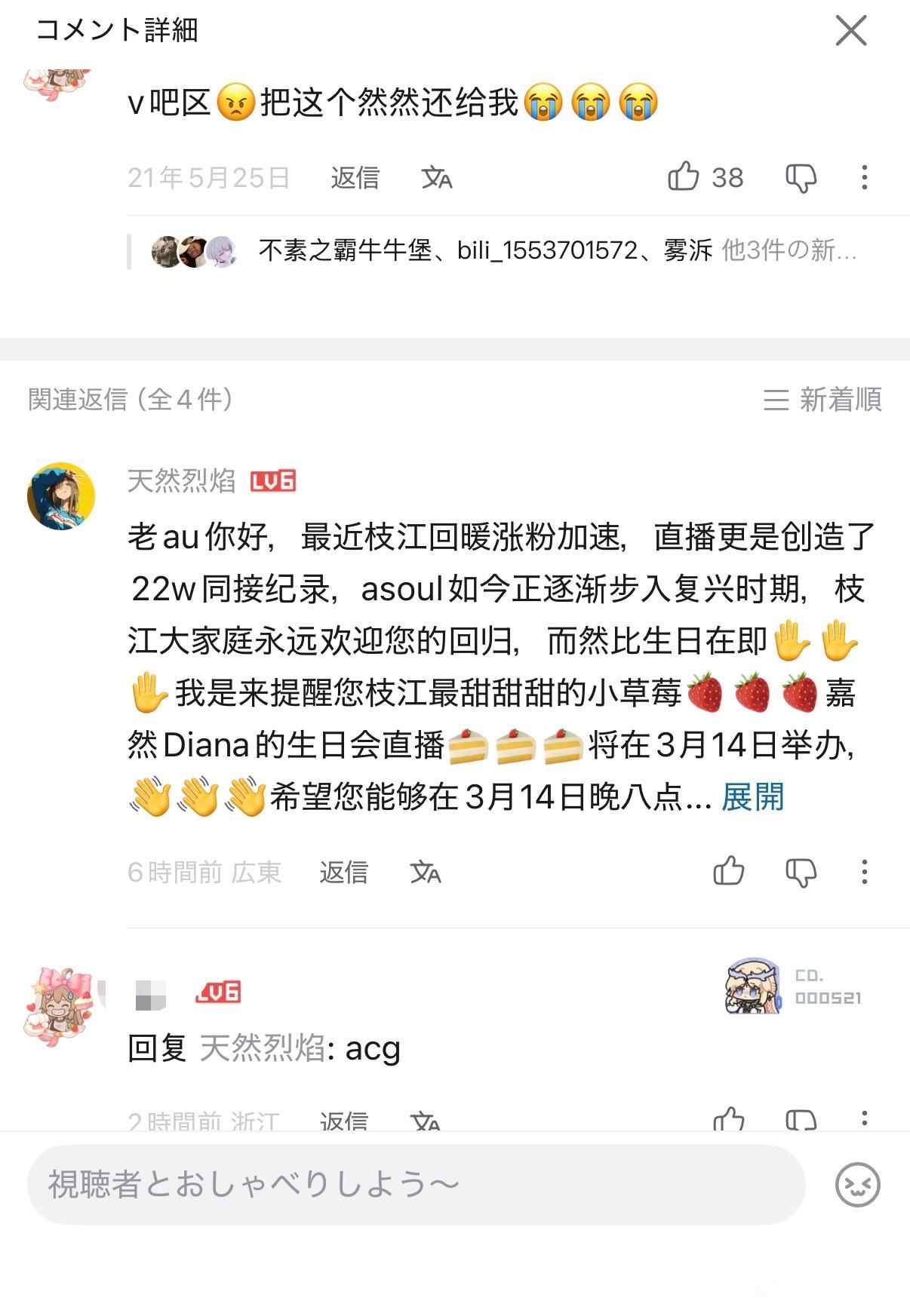Open 天然烈焰's profile avatar
The height and width of the screenshot is (1316, 910).
pyautogui.click(x=61, y=496)
